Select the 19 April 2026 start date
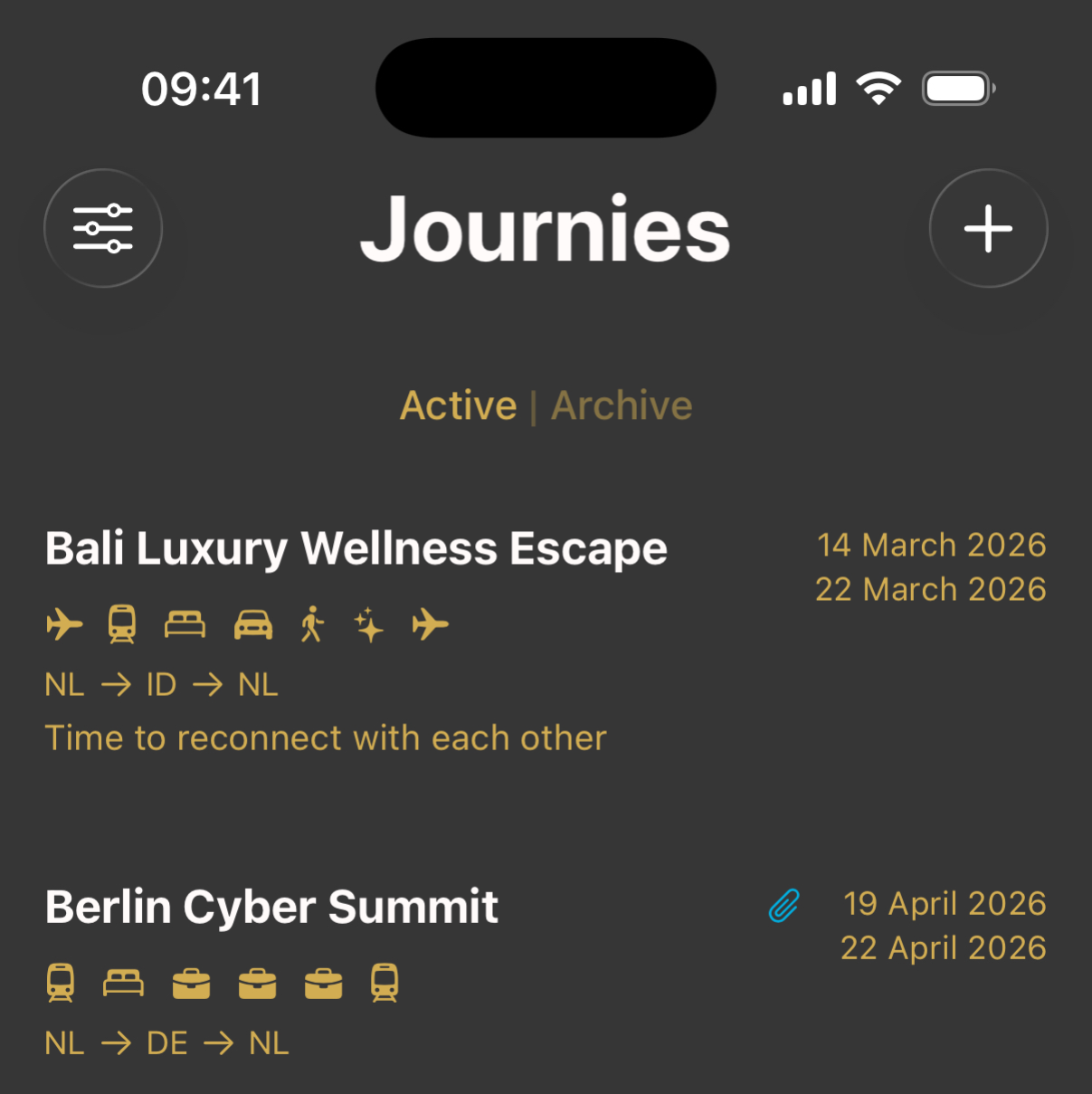The height and width of the screenshot is (1094, 1092). (945, 903)
